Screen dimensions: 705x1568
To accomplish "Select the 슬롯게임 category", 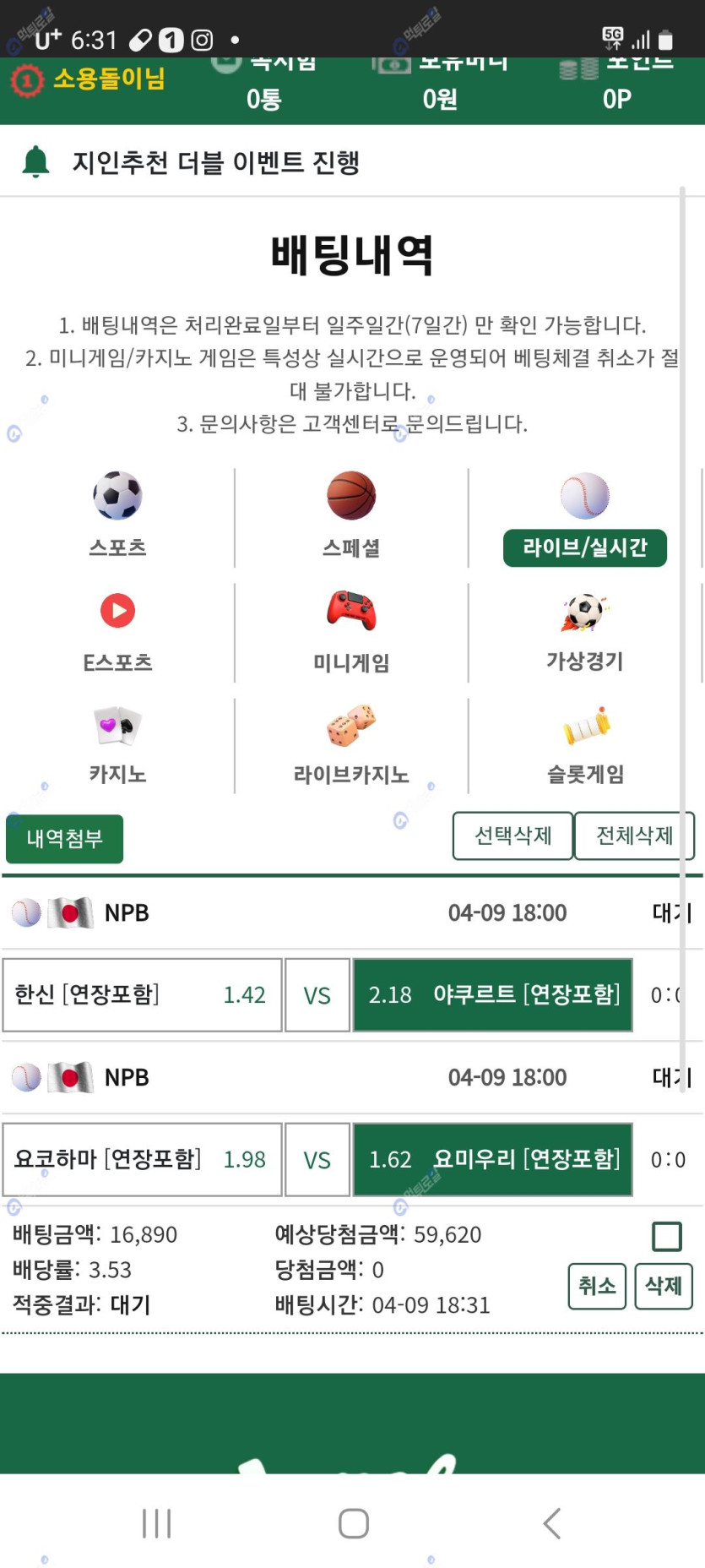I will tap(584, 745).
